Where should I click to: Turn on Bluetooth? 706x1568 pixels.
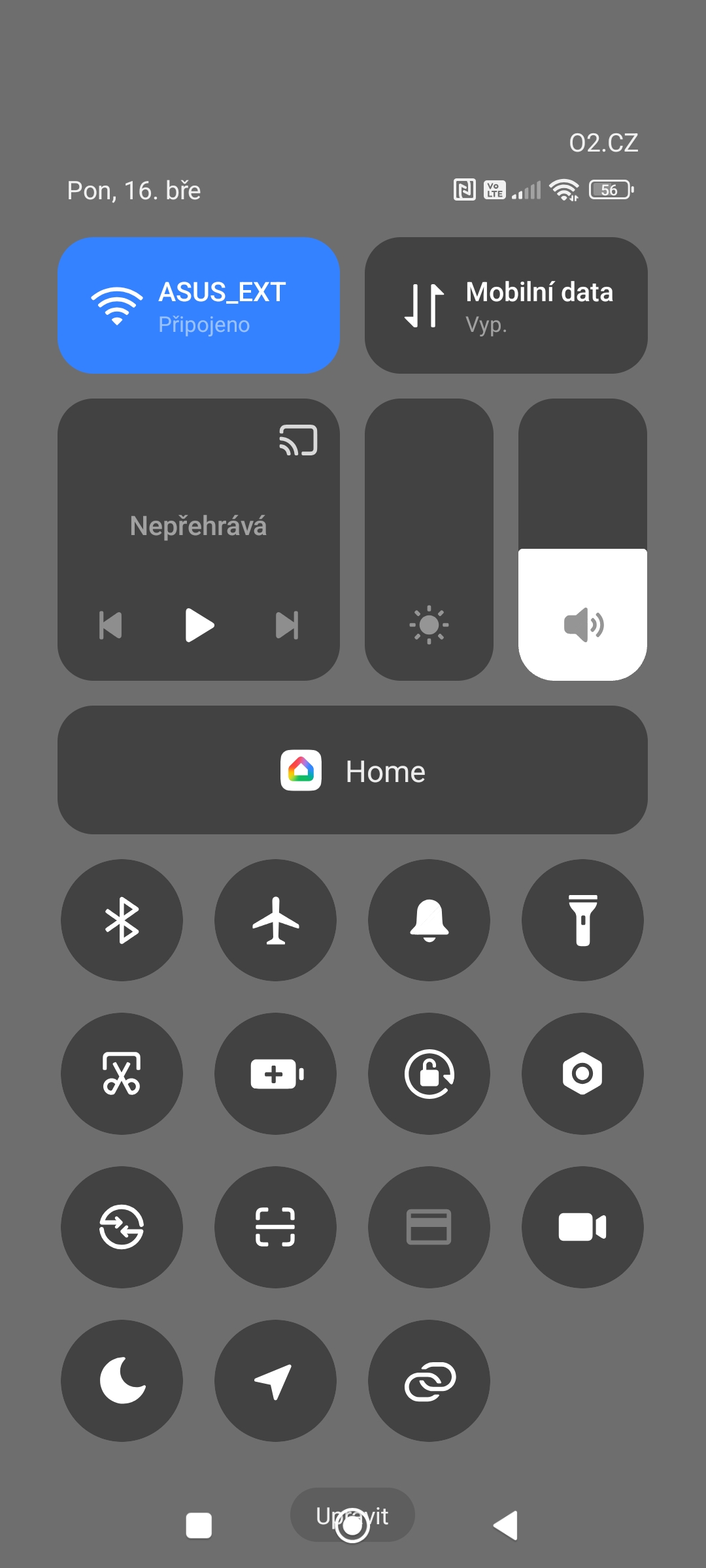[122, 920]
